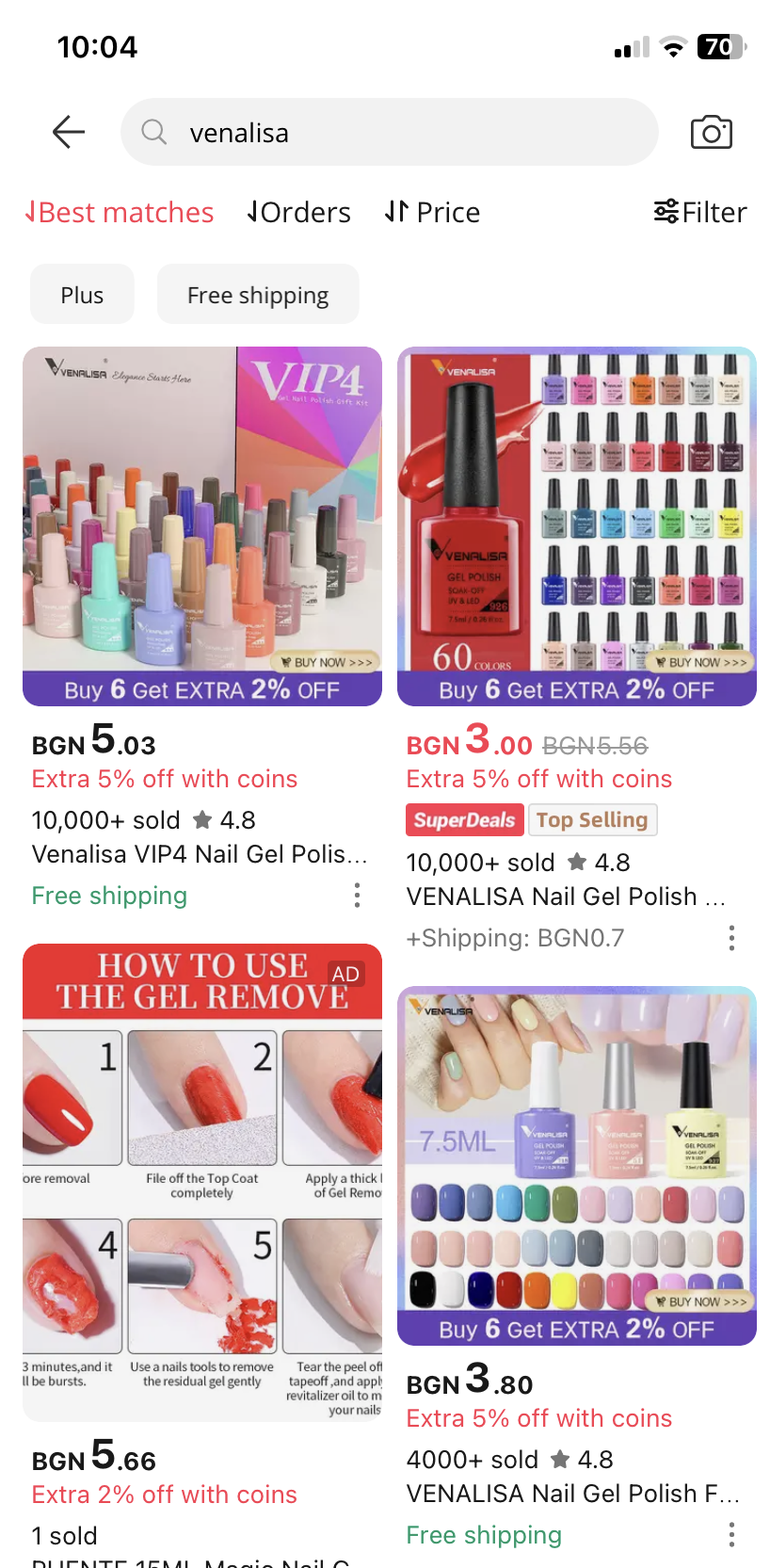
Task: Open the BGN 3.00 60 colors gel polish
Action: (x=577, y=526)
